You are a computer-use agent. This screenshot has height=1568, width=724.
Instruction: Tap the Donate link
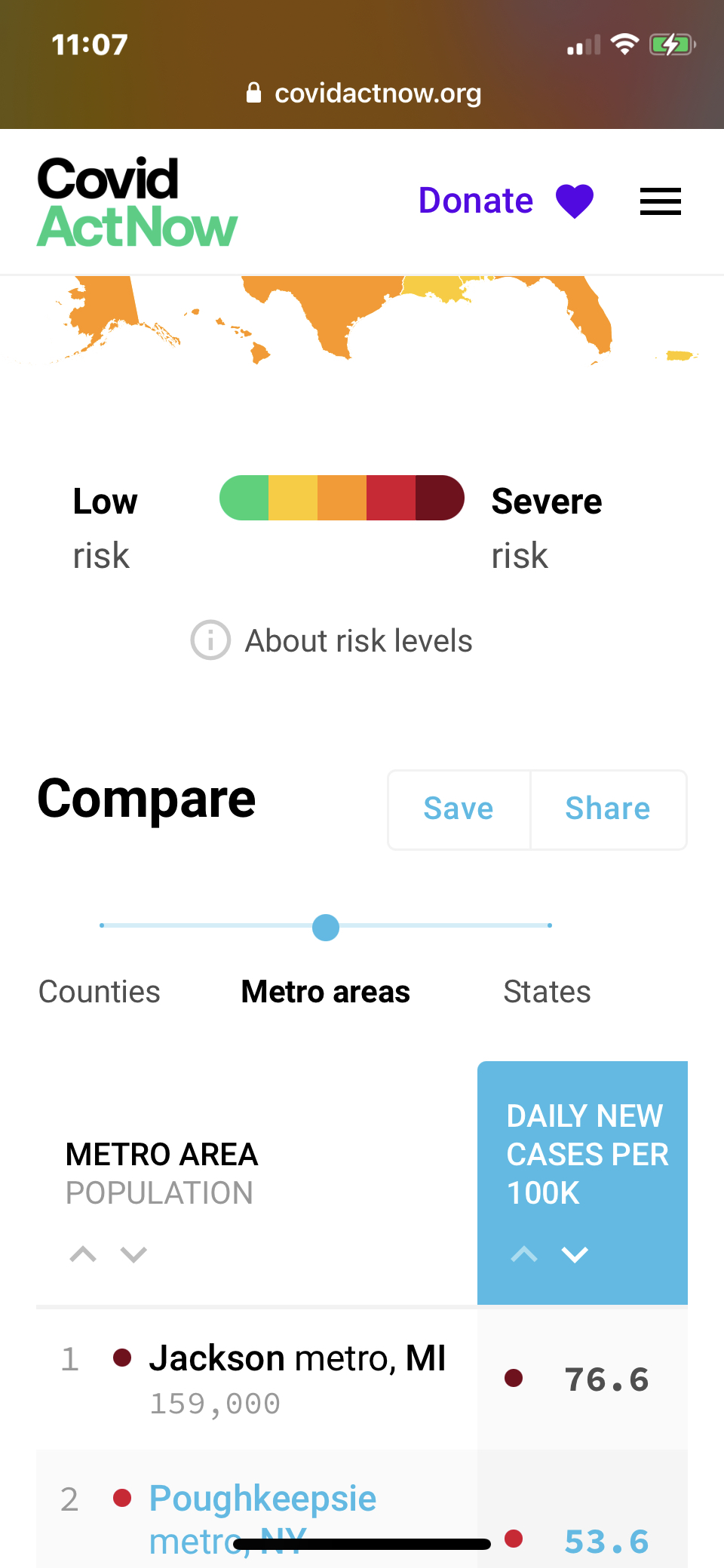tap(505, 201)
